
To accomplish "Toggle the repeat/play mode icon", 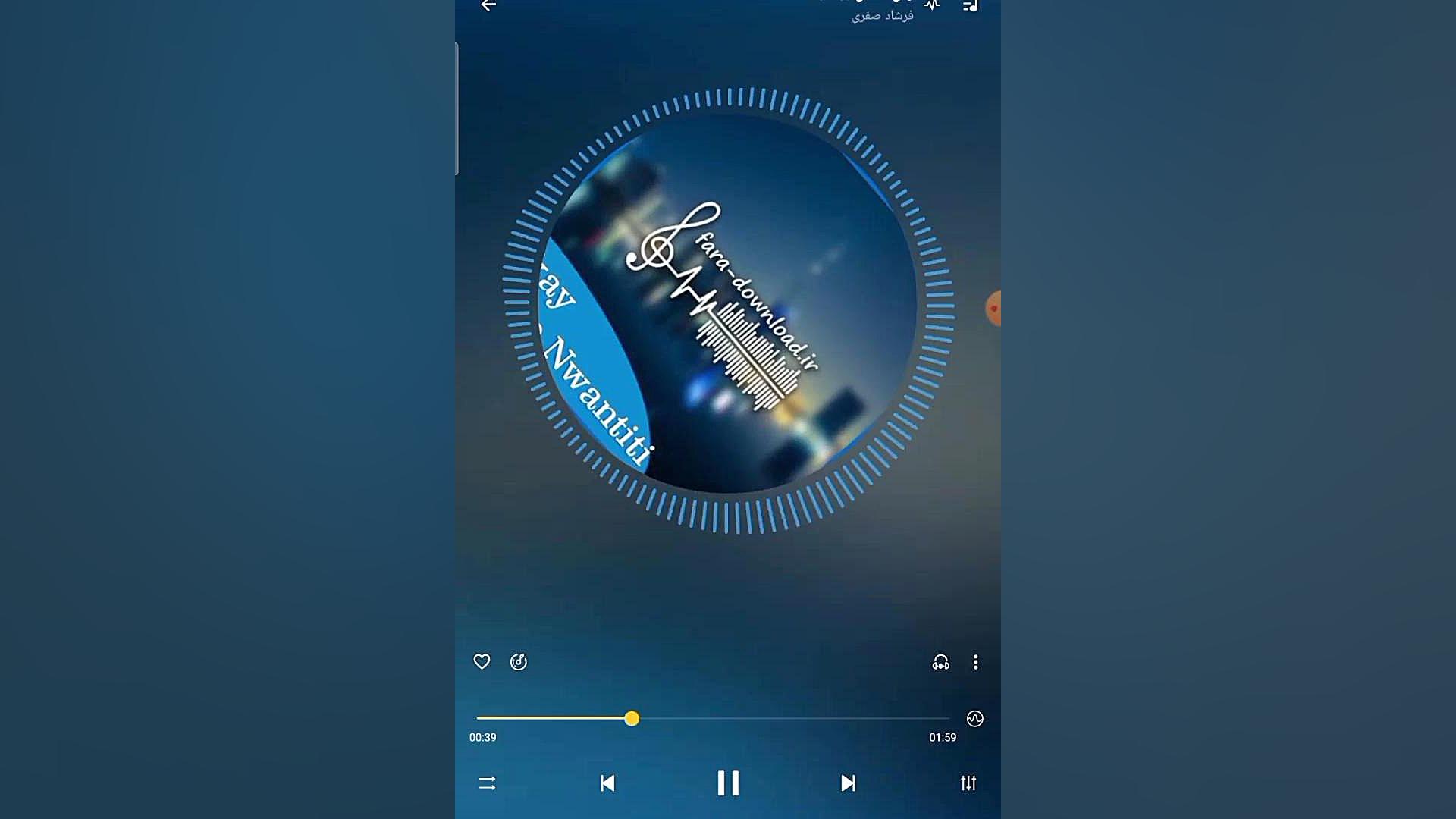I will point(488,783).
